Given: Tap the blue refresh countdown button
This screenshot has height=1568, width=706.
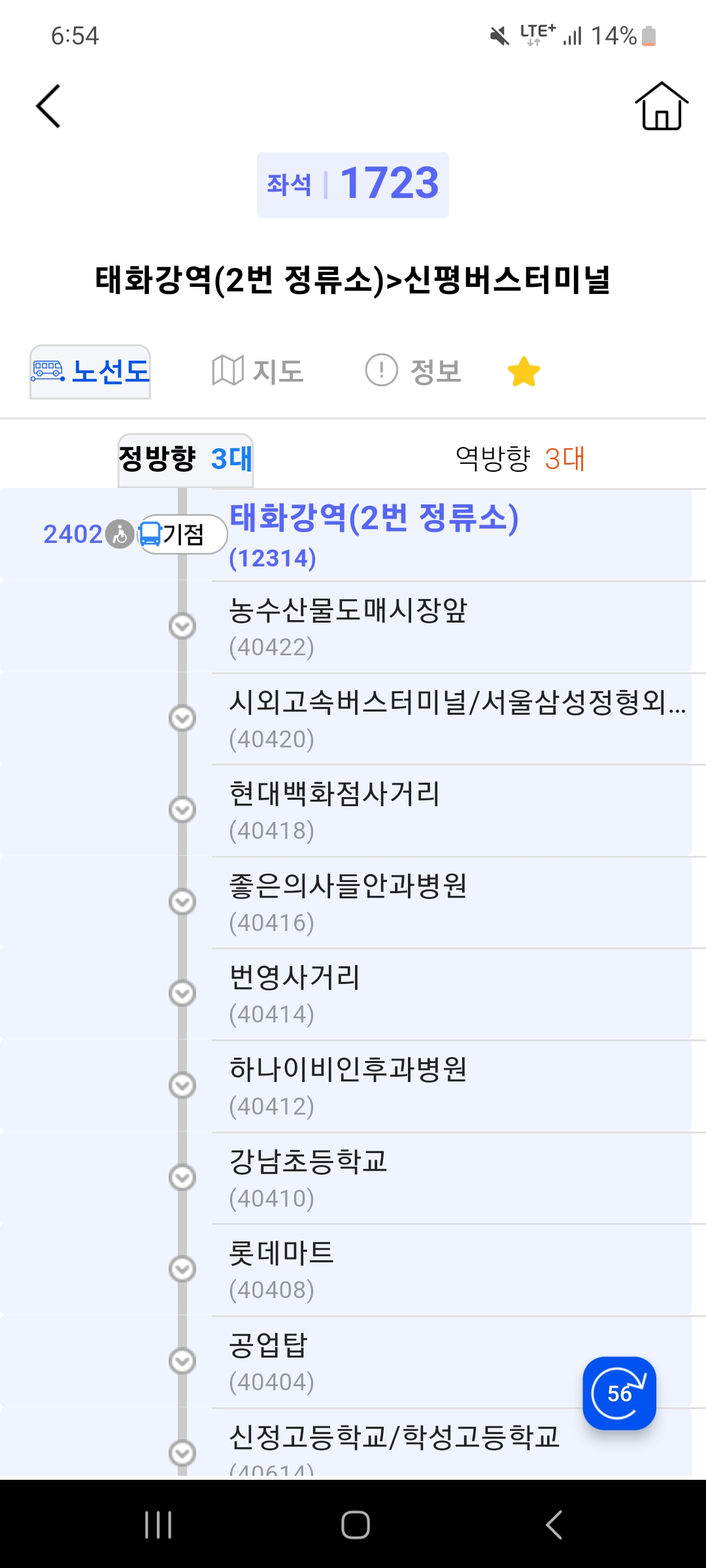Looking at the screenshot, I should point(619,1393).
